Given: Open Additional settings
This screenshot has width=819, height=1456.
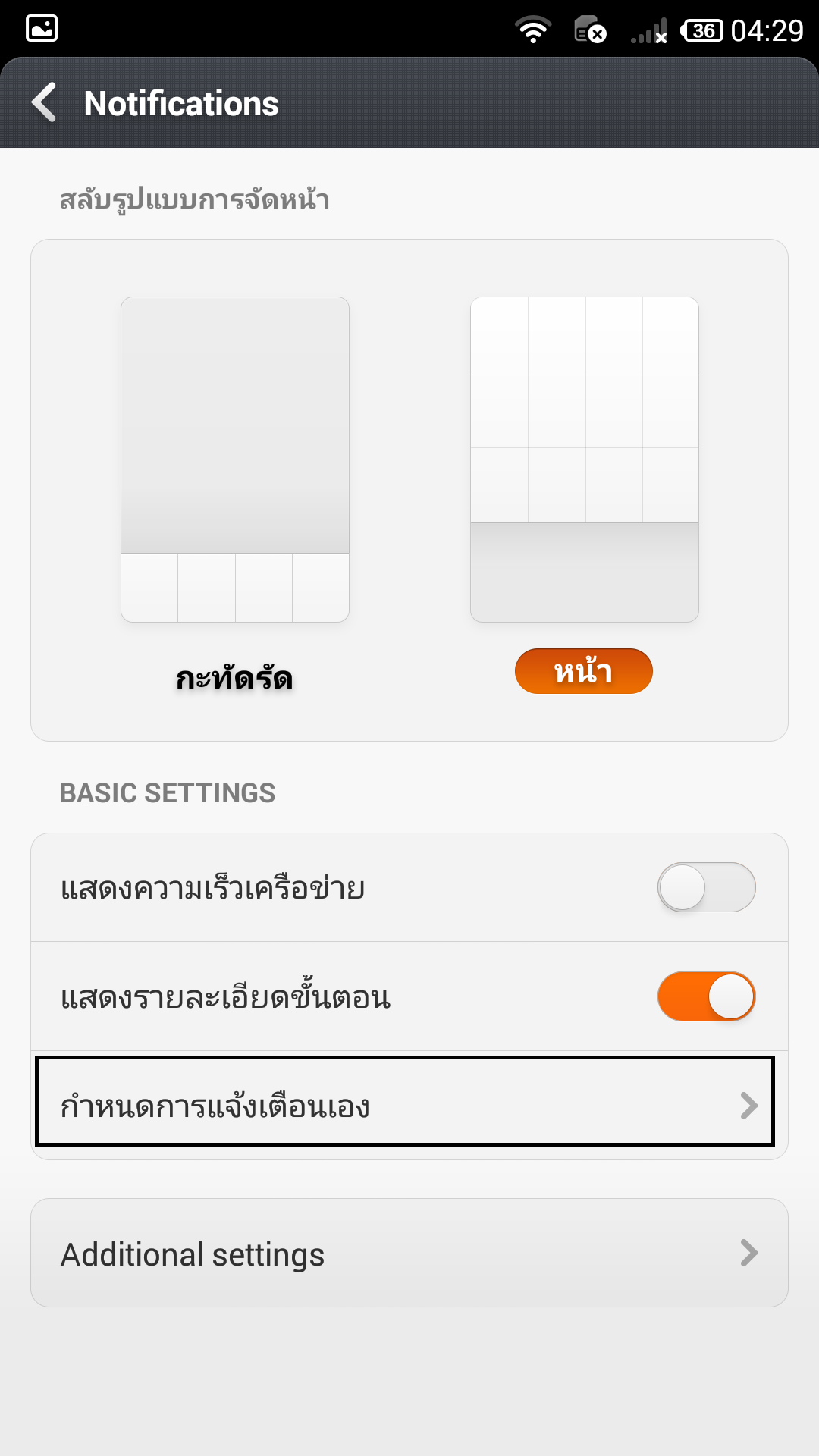Looking at the screenshot, I should click(x=409, y=1253).
